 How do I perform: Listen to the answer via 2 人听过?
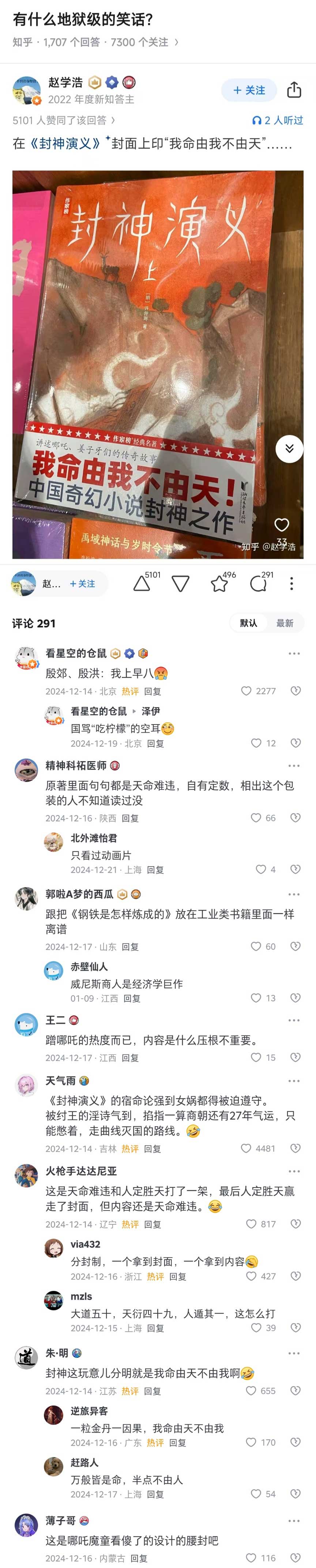coord(278,121)
